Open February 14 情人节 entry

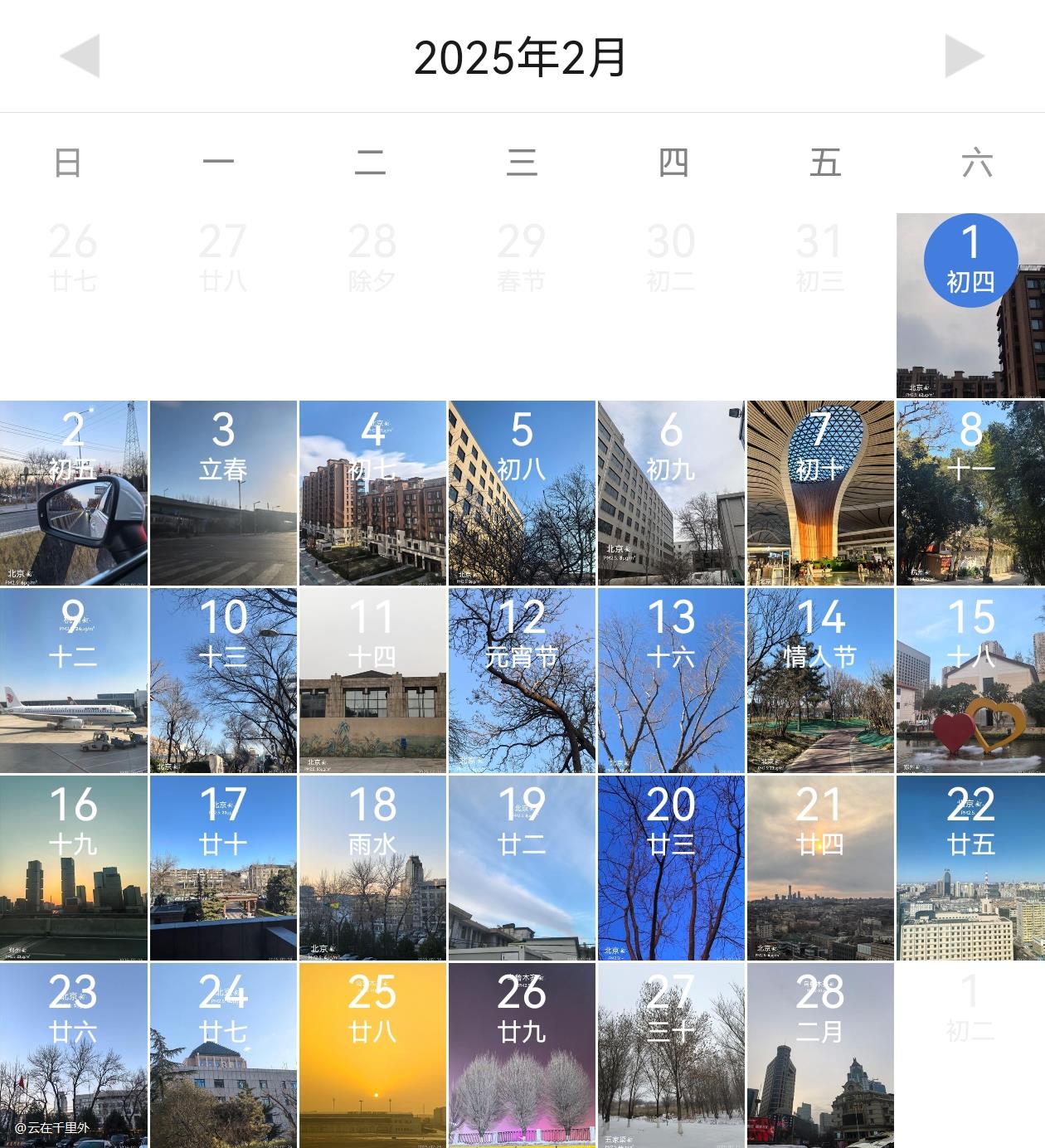point(820,681)
